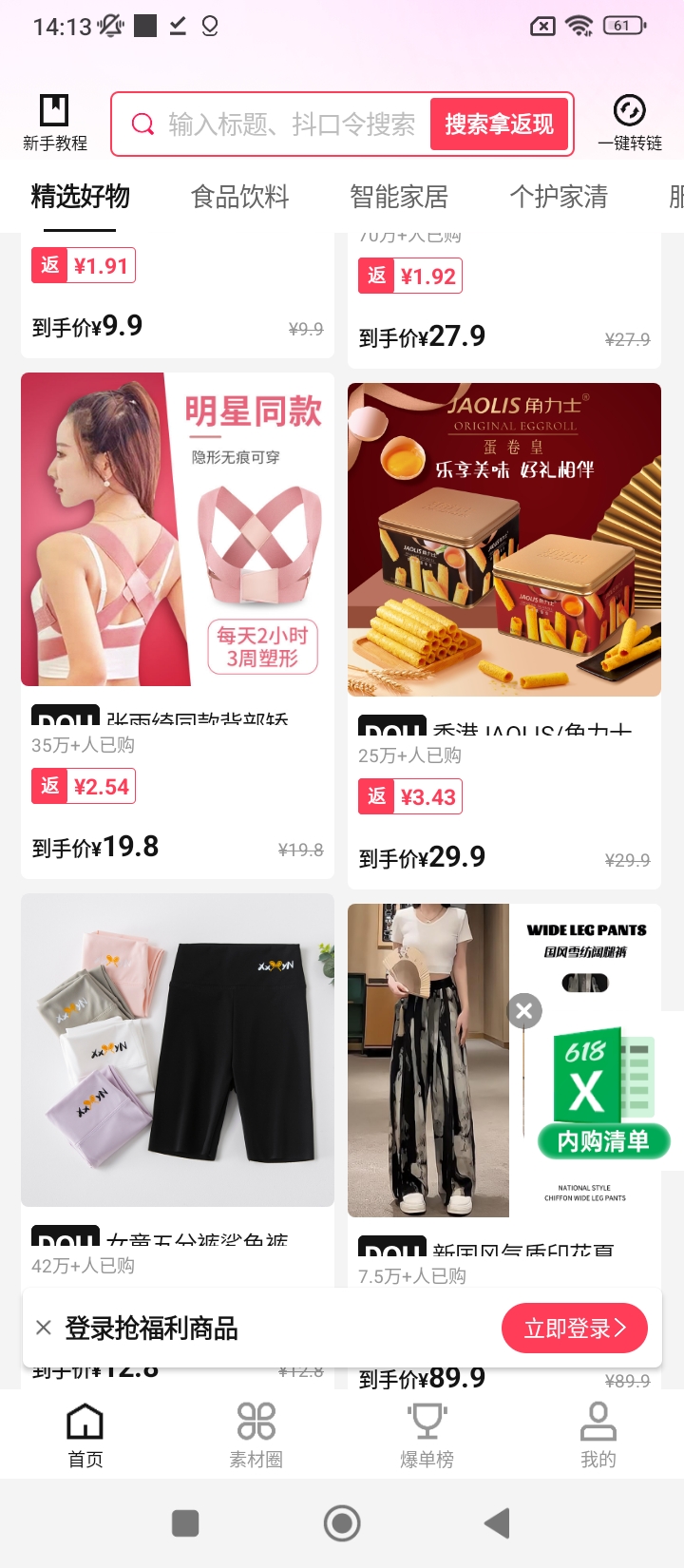Open the 新手教程 beginner tutorial
This screenshot has width=684, height=1568.
[54, 123]
